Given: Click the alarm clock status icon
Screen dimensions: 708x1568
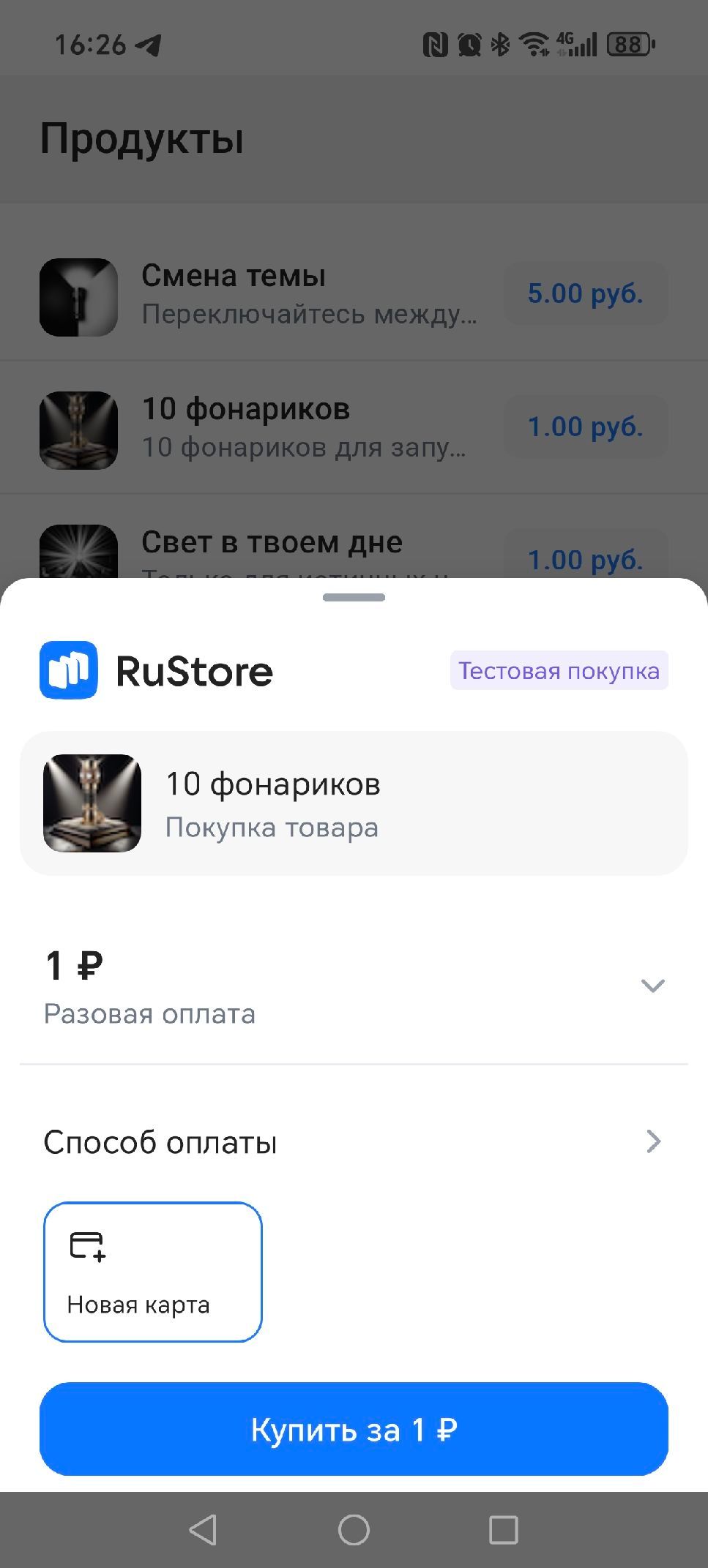Looking at the screenshot, I should coord(469,44).
